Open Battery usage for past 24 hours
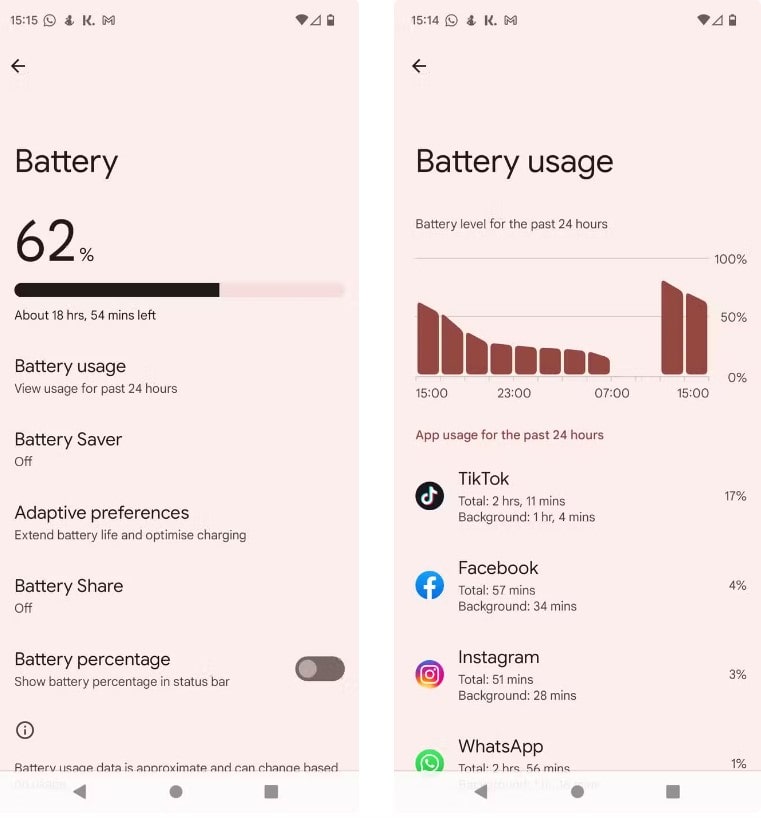761x818 pixels. [x=96, y=376]
